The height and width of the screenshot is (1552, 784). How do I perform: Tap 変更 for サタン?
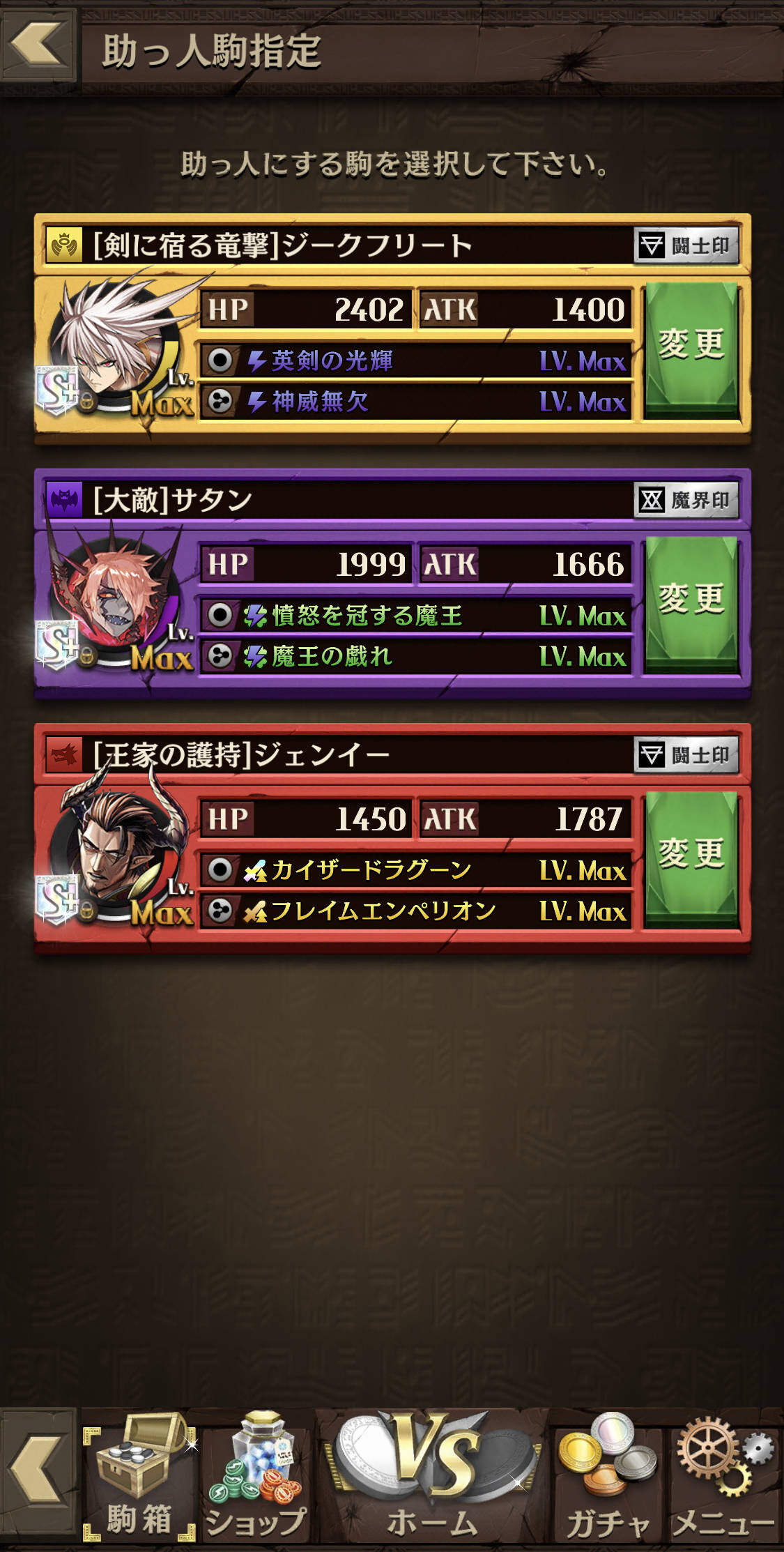tap(691, 604)
